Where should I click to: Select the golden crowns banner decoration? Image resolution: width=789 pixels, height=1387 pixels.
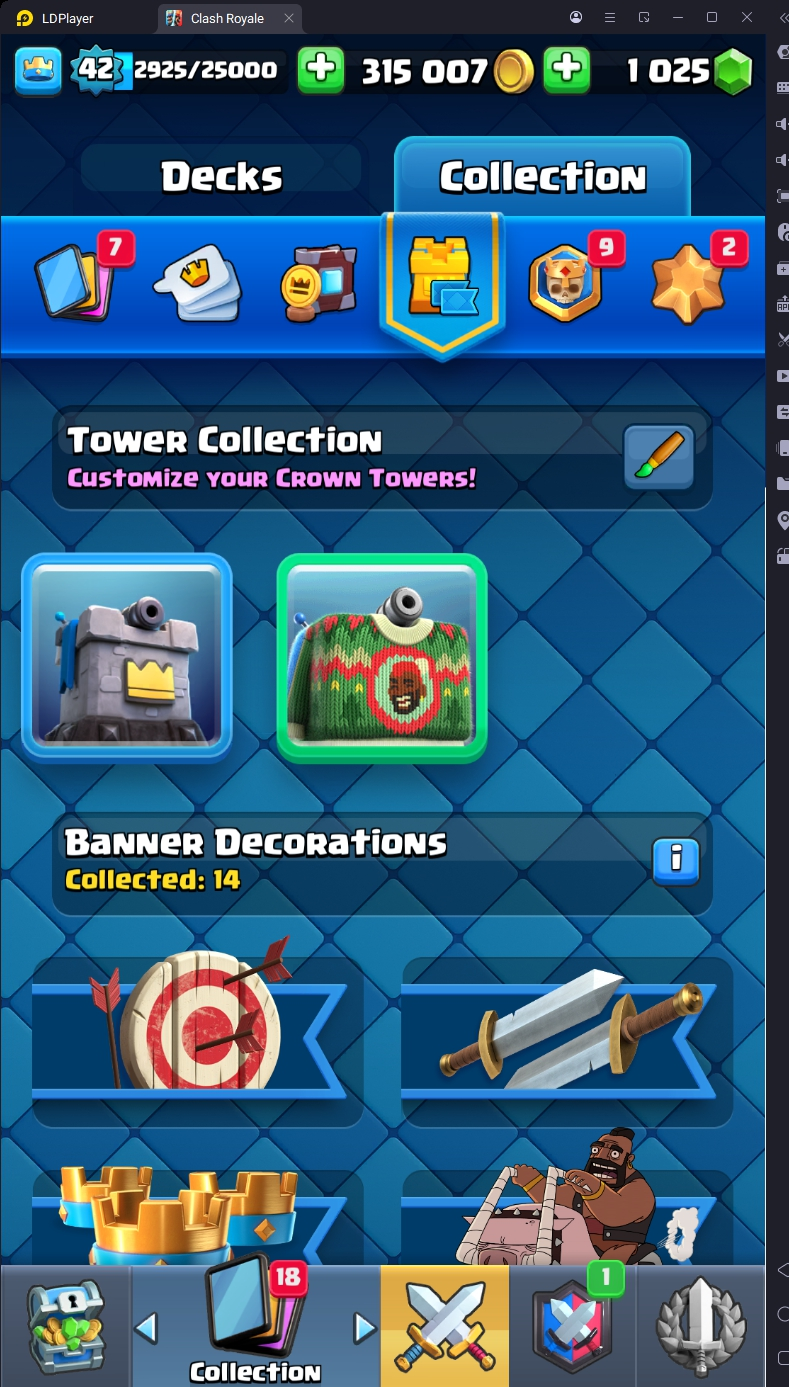(x=197, y=1215)
